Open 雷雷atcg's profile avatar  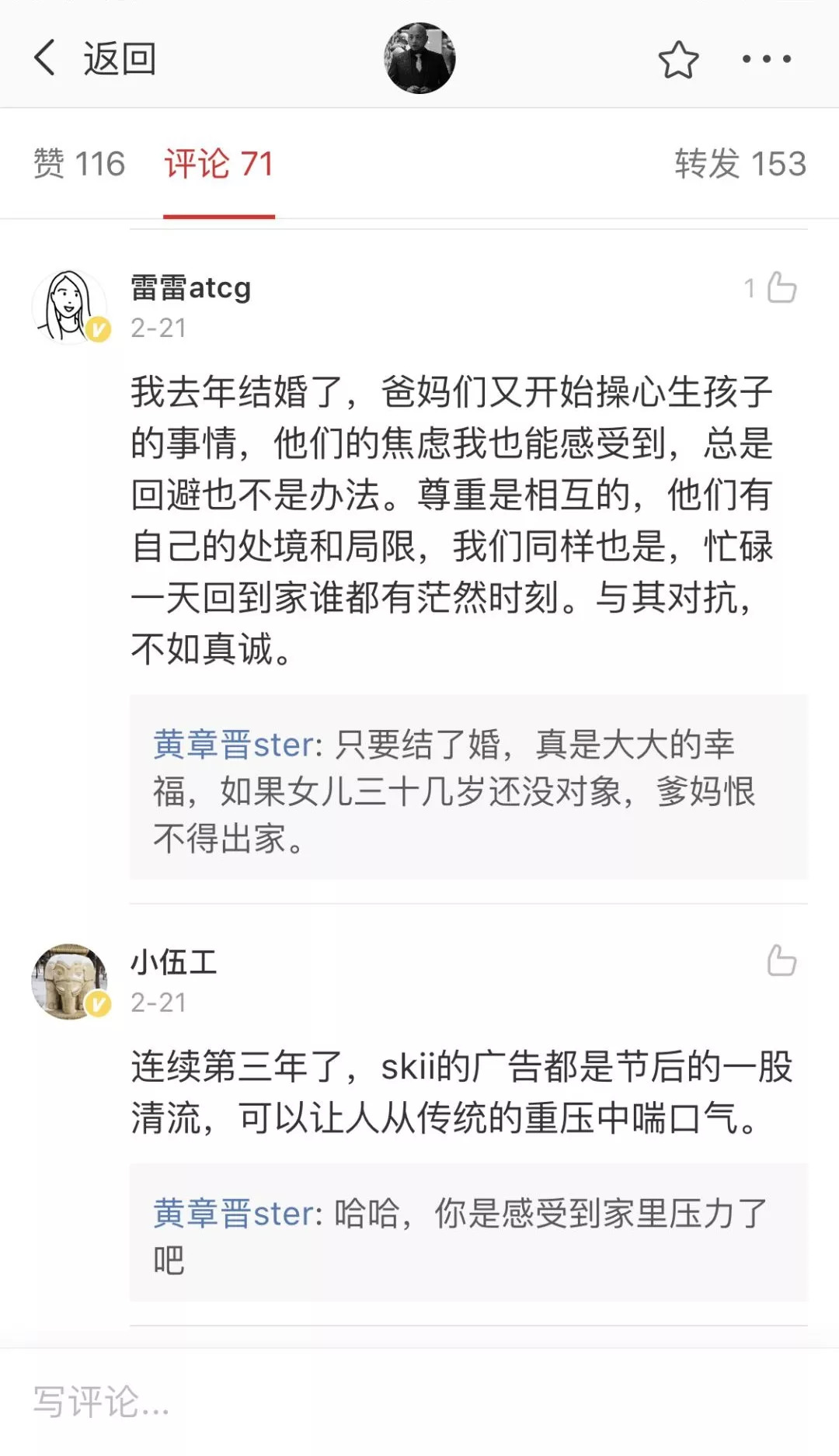point(70,306)
